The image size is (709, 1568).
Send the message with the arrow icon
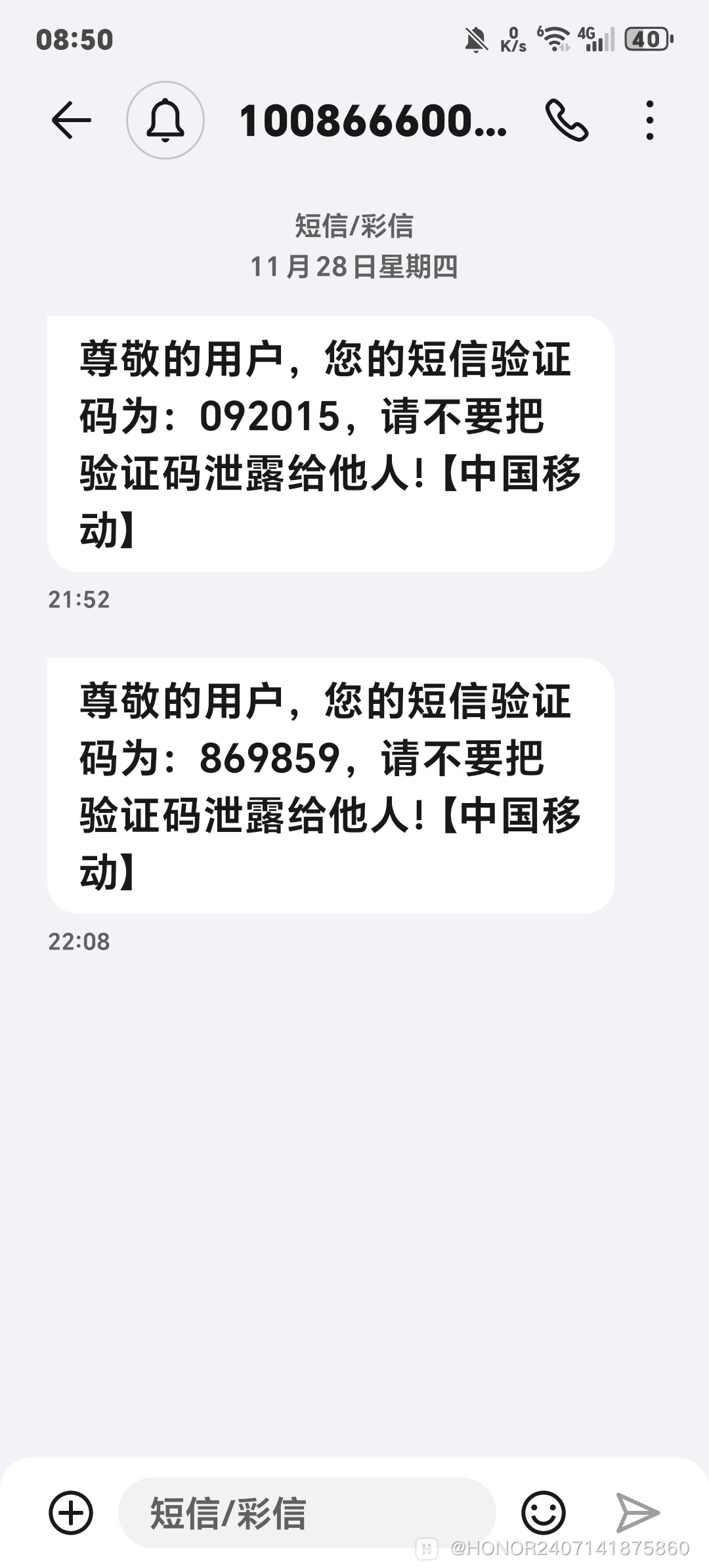pyautogui.click(x=637, y=1513)
